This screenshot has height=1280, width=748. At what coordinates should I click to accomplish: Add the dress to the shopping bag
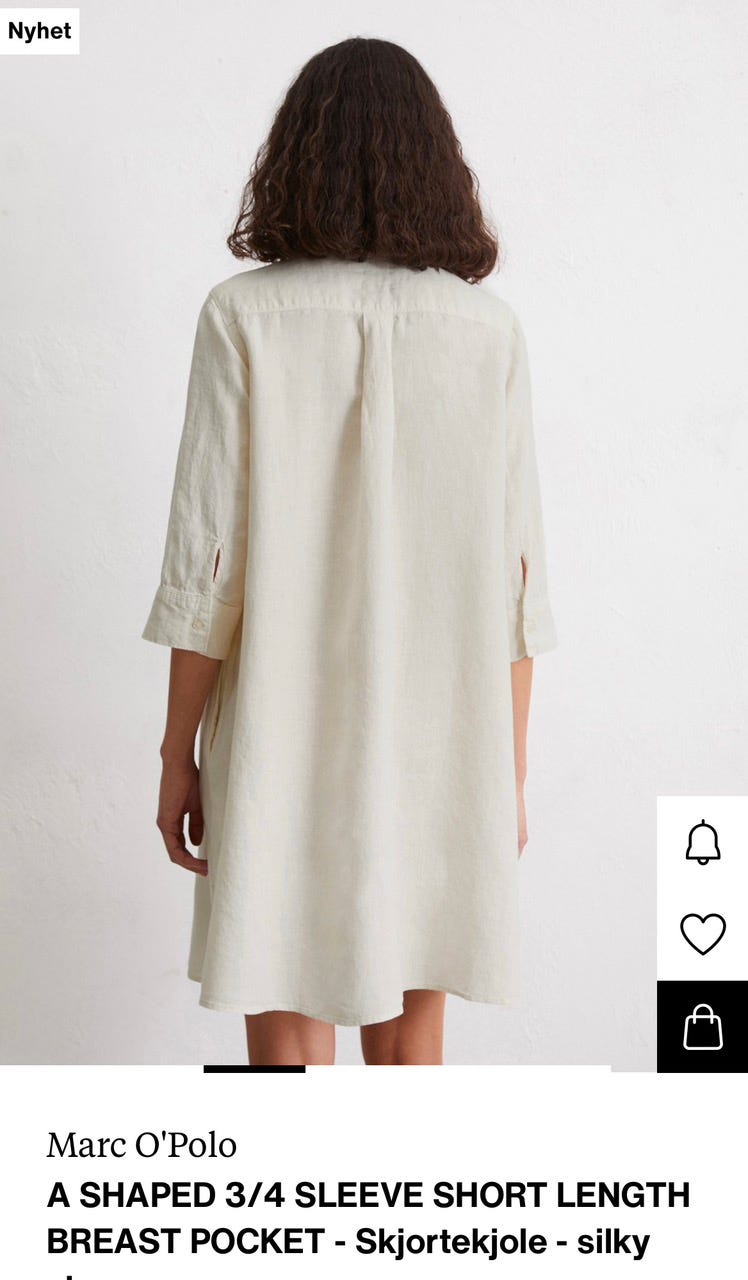coord(702,1027)
